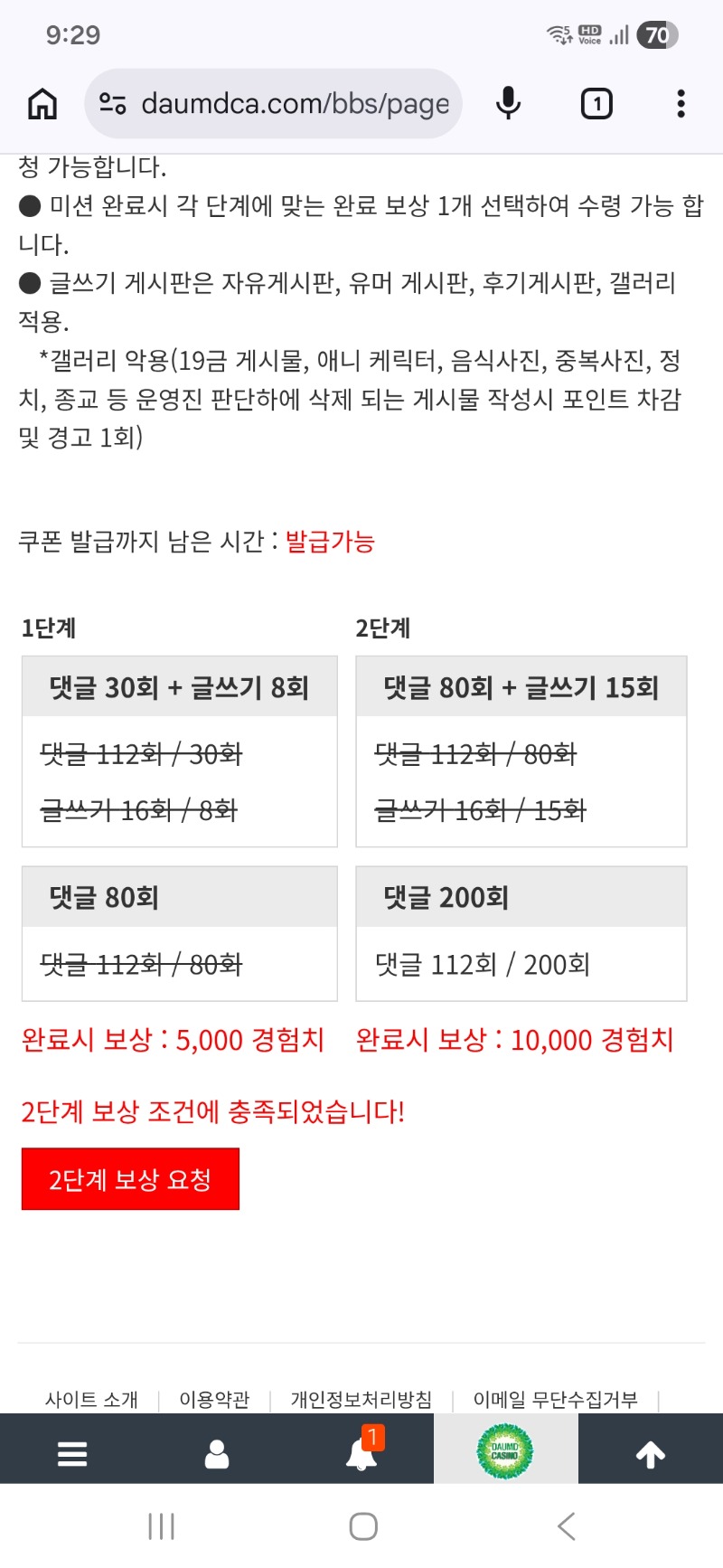Open the notifications bell
Screen dimensions: 723x1568
(361, 1454)
